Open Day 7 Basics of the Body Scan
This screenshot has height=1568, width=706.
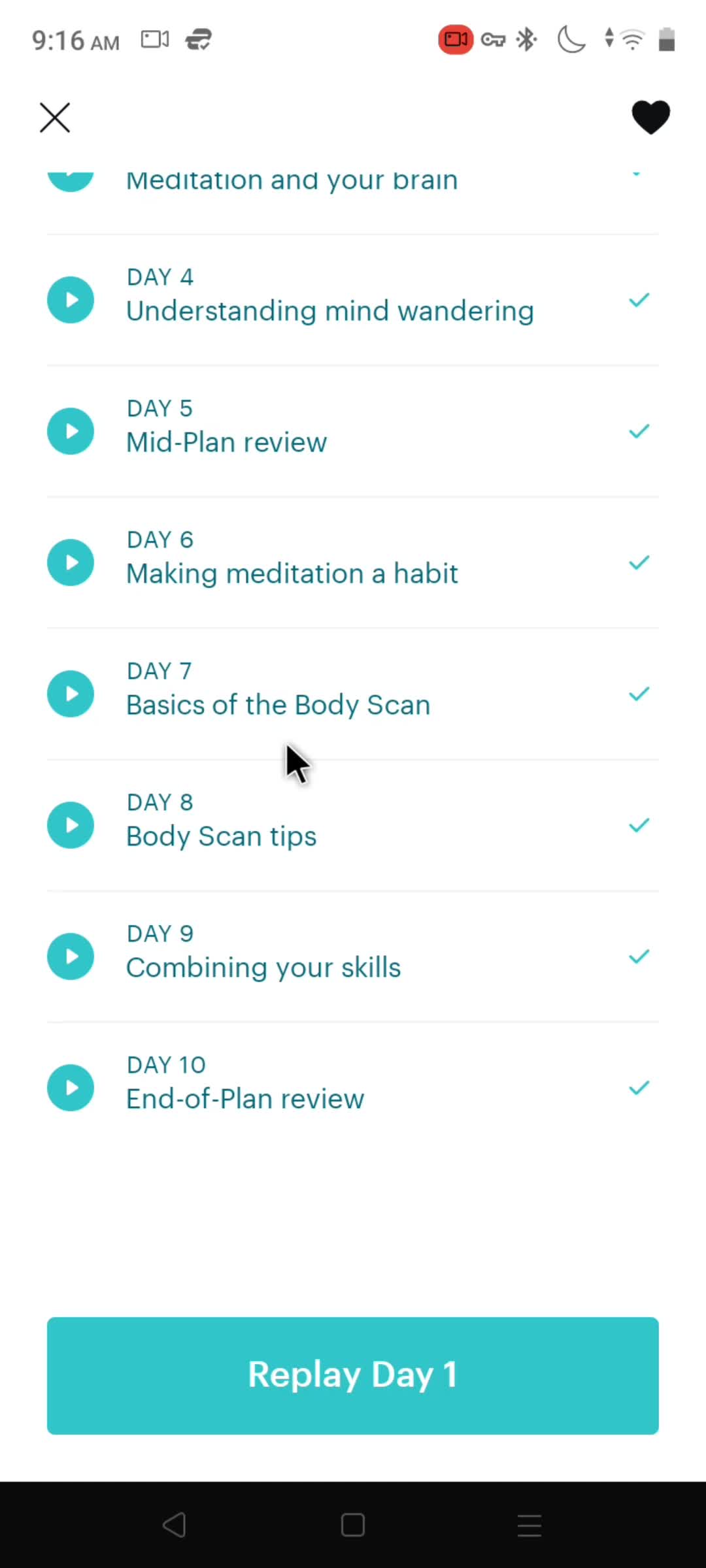pos(278,693)
